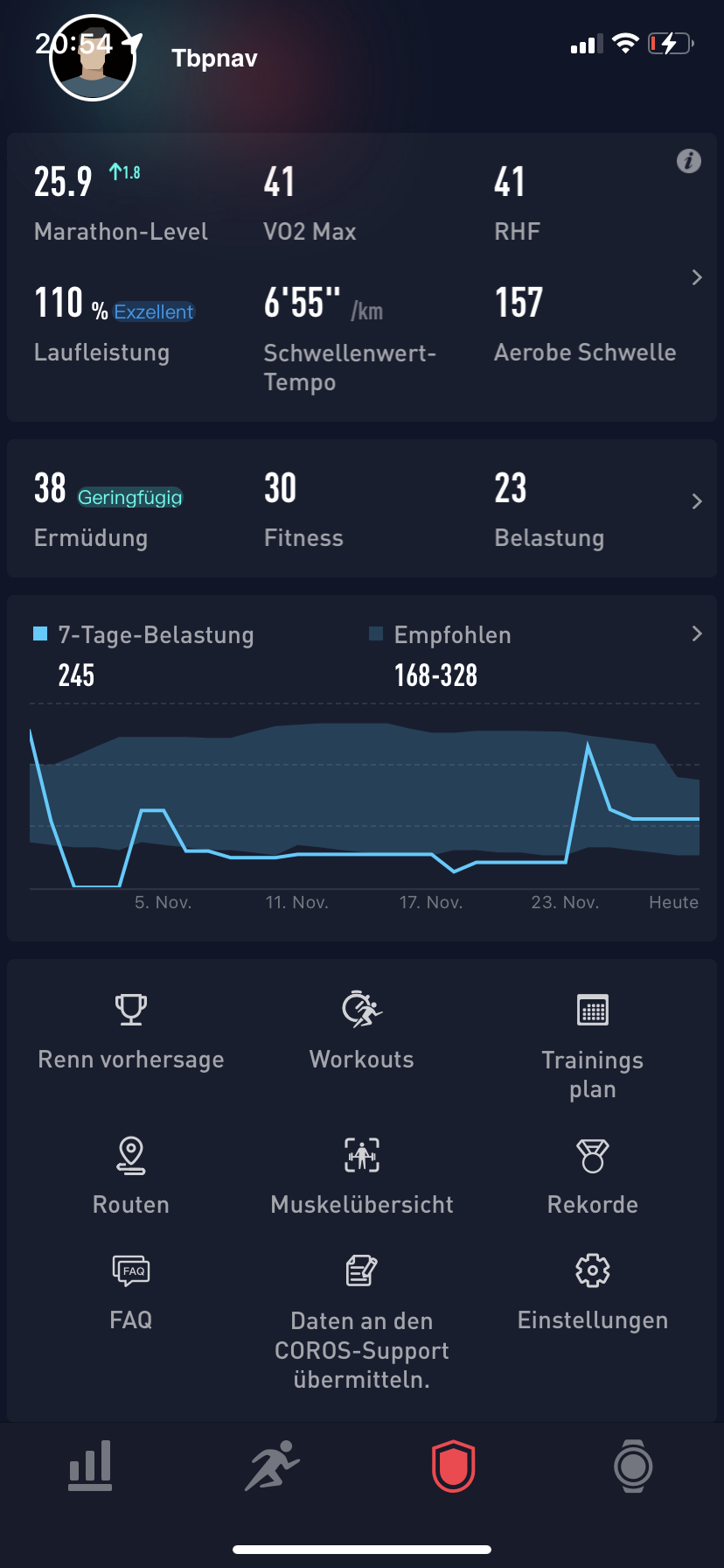Show info about the running metrics

coord(689,161)
